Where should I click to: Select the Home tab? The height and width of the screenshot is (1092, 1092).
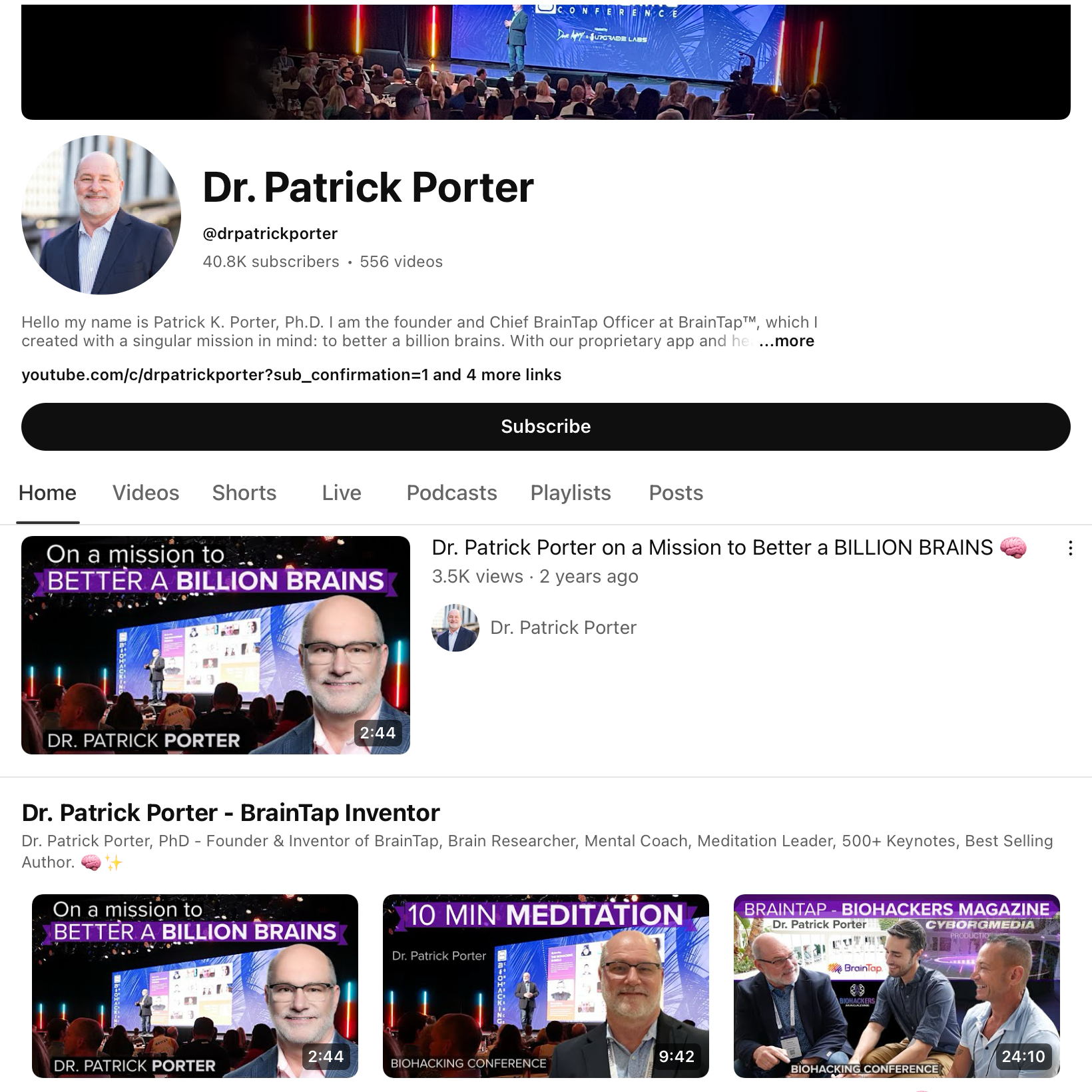47,493
